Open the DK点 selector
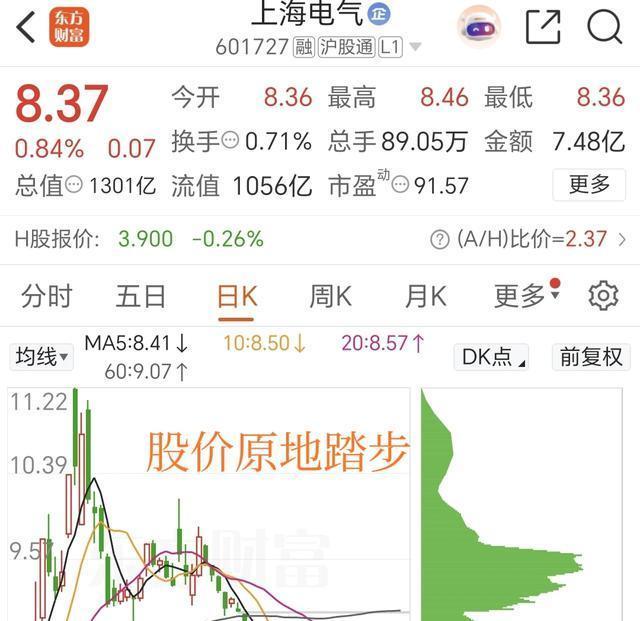The width and height of the screenshot is (640, 621). 491,357
